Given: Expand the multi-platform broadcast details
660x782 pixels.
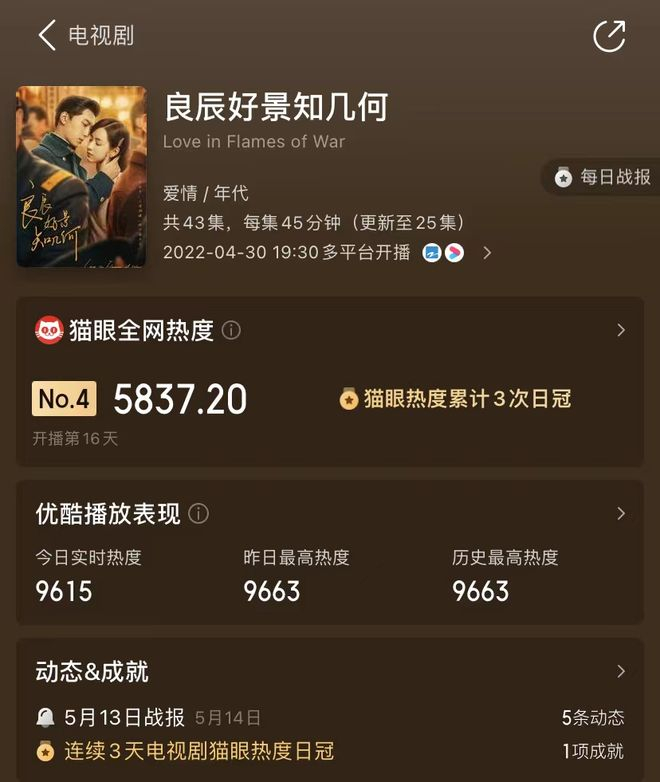Looking at the screenshot, I should [487, 253].
